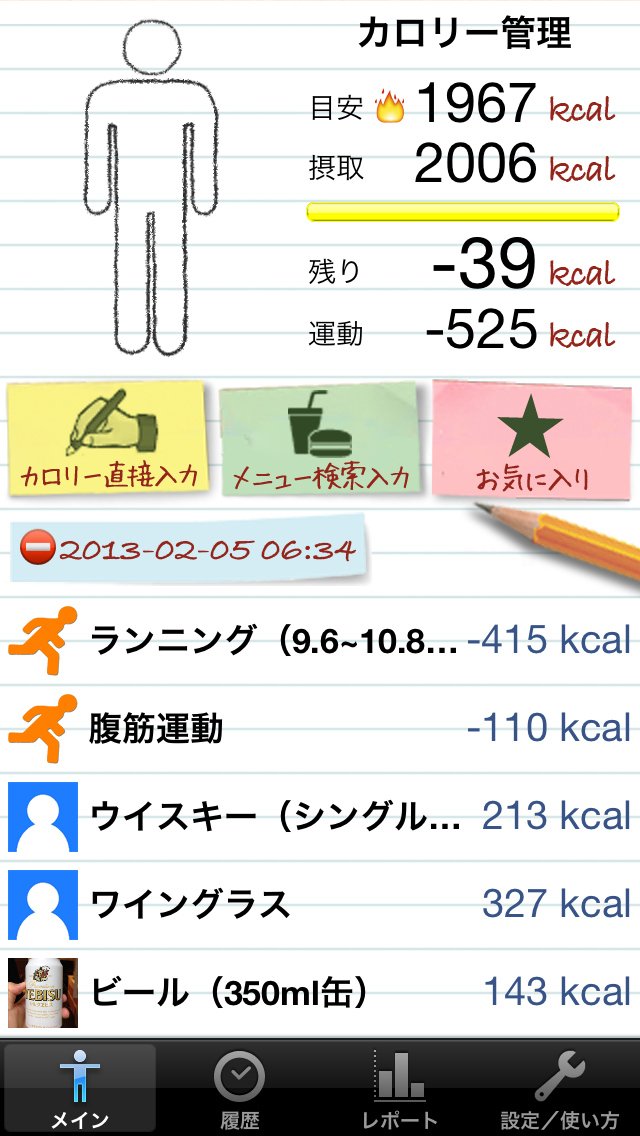Tap the カロリー直接入力 sticky note
Screen dimensions: 640x1136
coord(108,440)
